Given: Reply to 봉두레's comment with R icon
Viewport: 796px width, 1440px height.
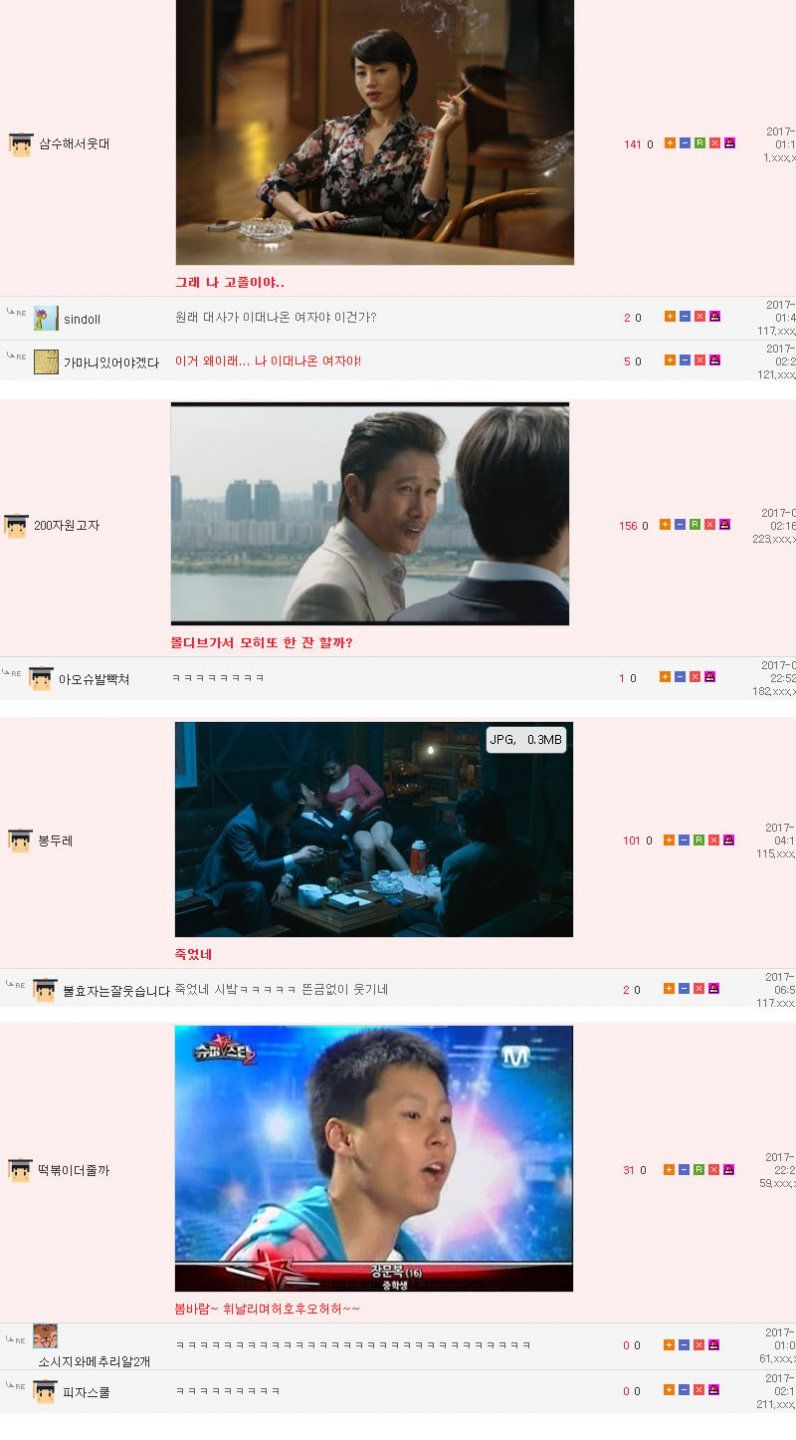Looking at the screenshot, I should tap(700, 840).
